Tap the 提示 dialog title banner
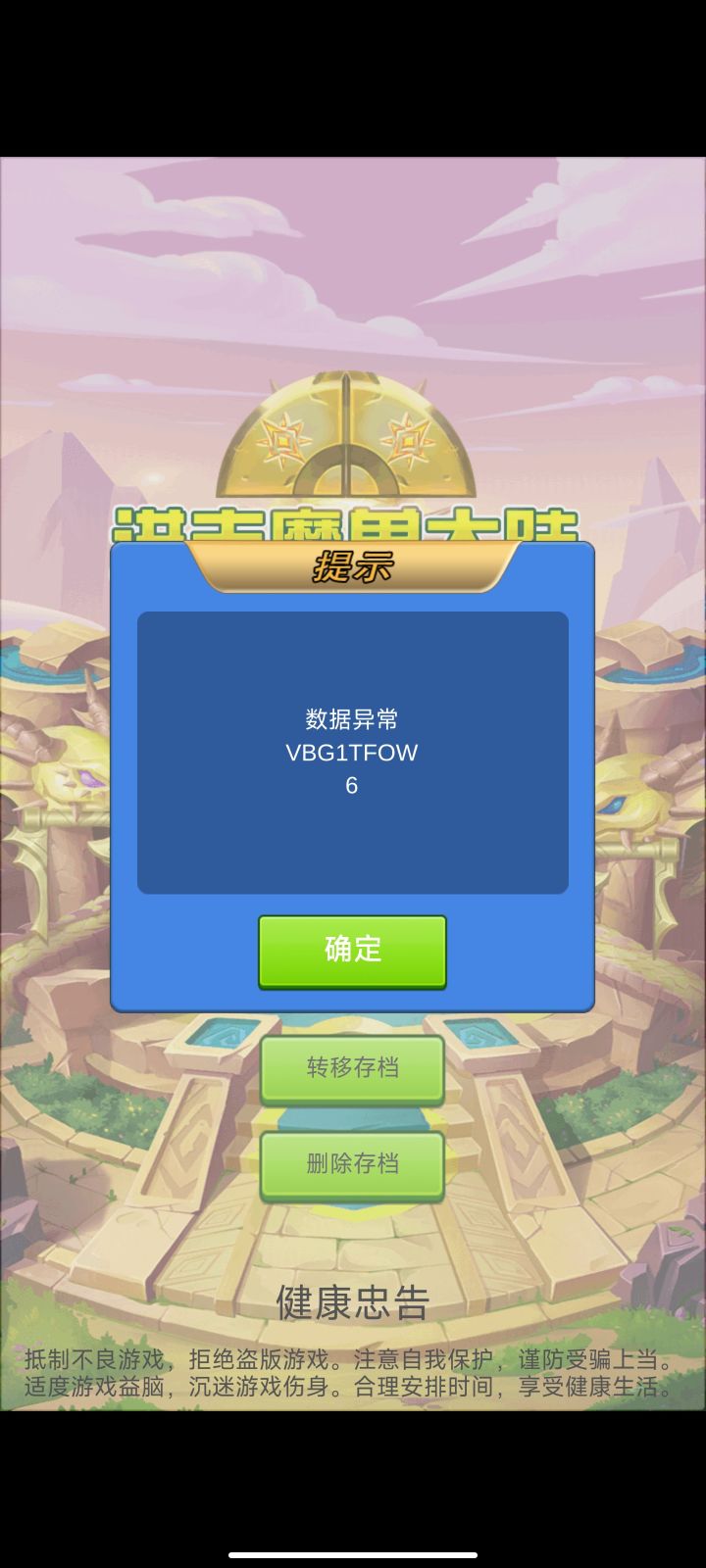This screenshot has height=1568, width=706. (353, 568)
